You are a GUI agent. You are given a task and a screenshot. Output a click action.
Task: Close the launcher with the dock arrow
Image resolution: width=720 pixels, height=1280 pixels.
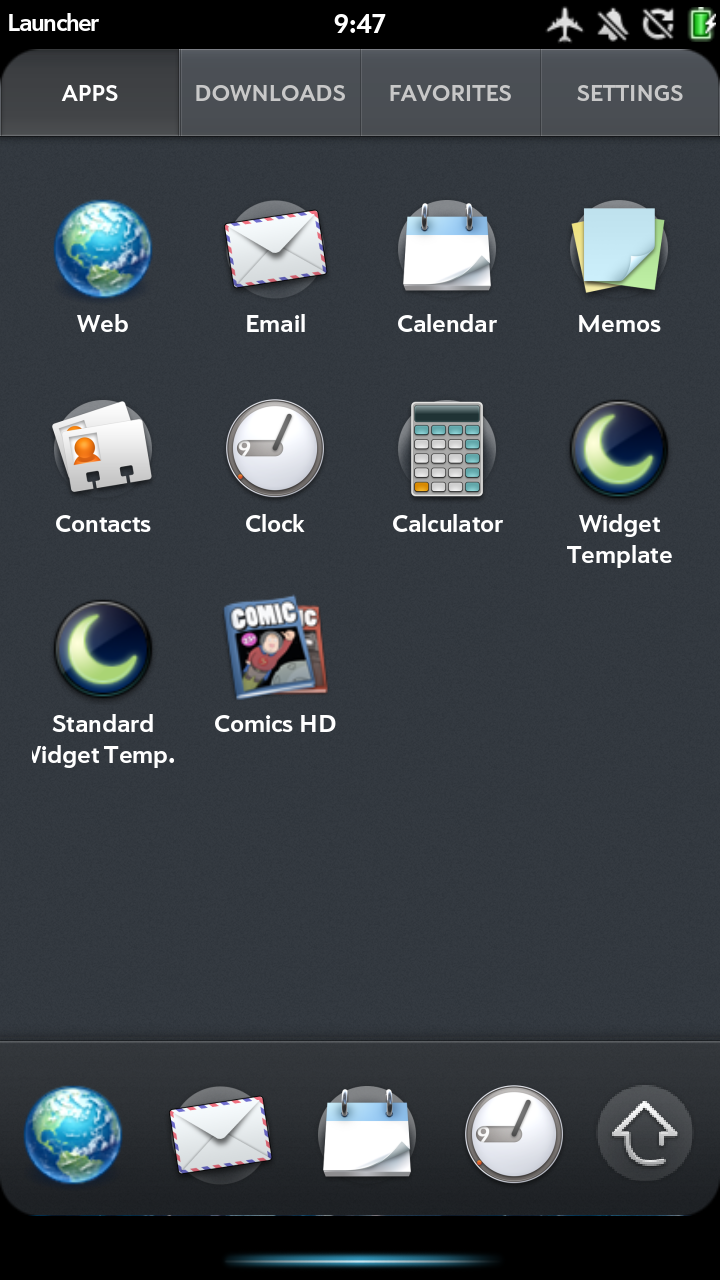[645, 1135]
